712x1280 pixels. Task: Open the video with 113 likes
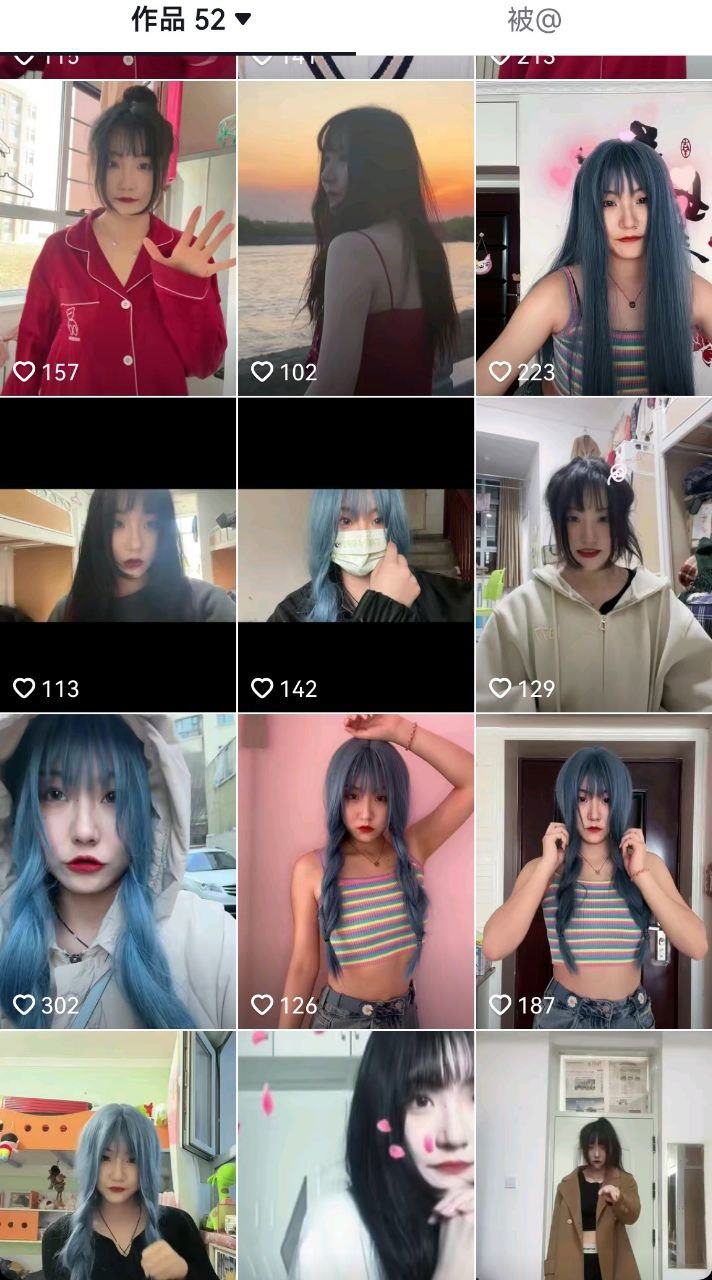point(118,555)
